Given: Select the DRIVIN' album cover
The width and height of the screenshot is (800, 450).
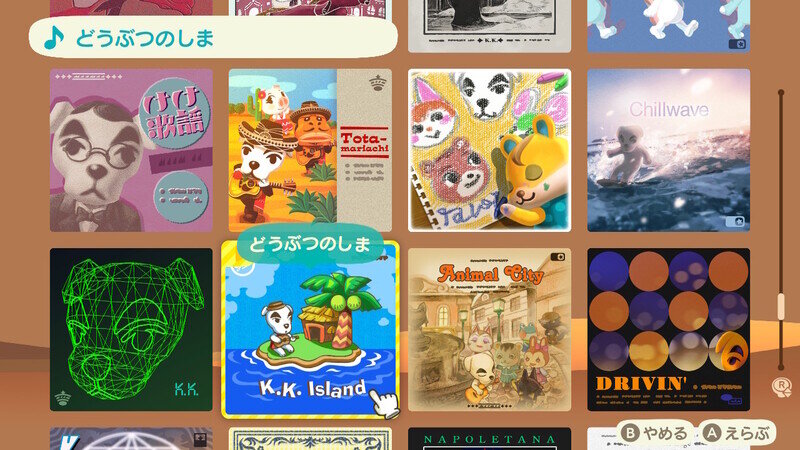Looking at the screenshot, I should point(668,329).
